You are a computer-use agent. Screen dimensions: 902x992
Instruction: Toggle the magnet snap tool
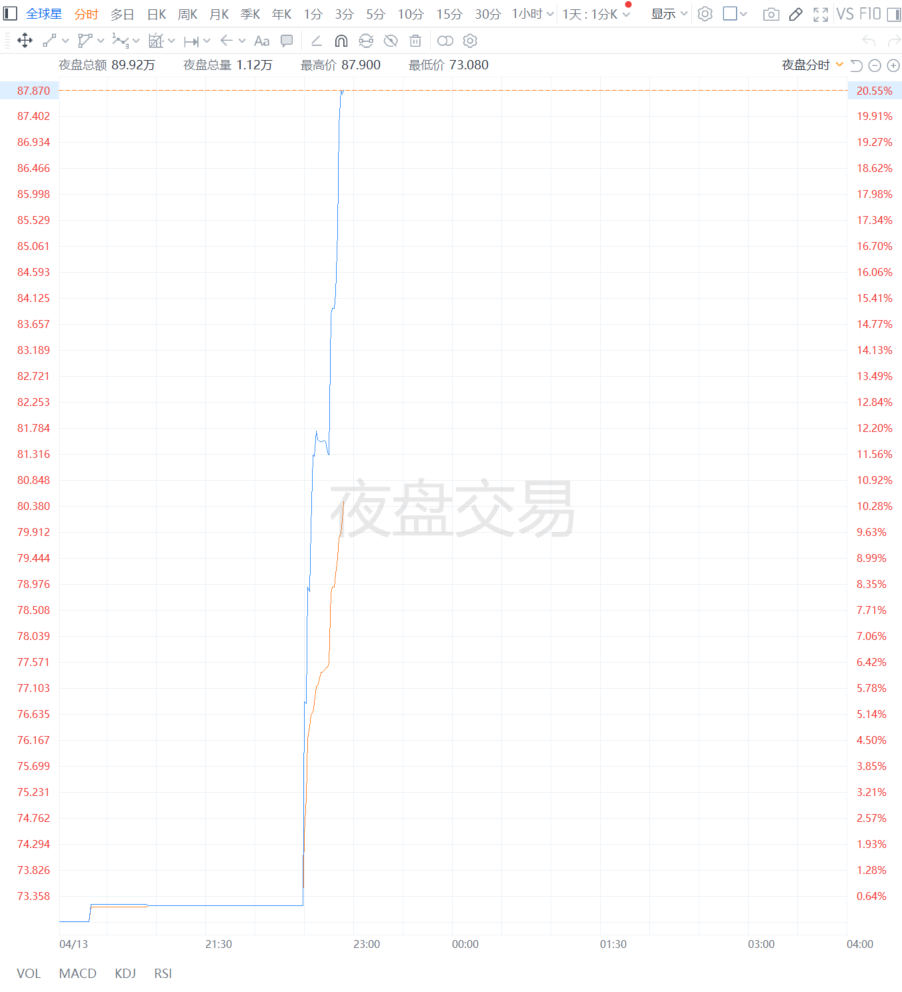point(340,41)
